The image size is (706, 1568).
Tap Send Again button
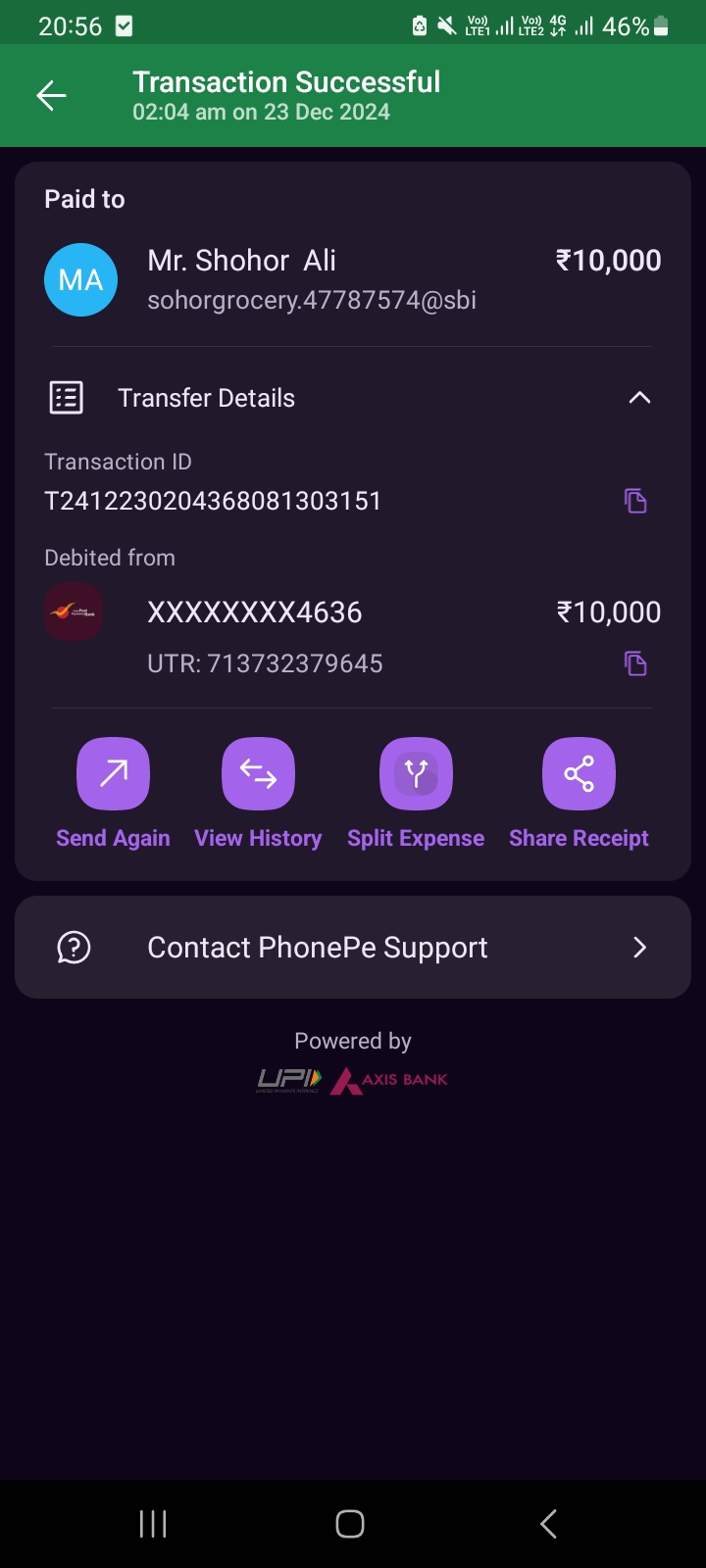[x=113, y=774]
